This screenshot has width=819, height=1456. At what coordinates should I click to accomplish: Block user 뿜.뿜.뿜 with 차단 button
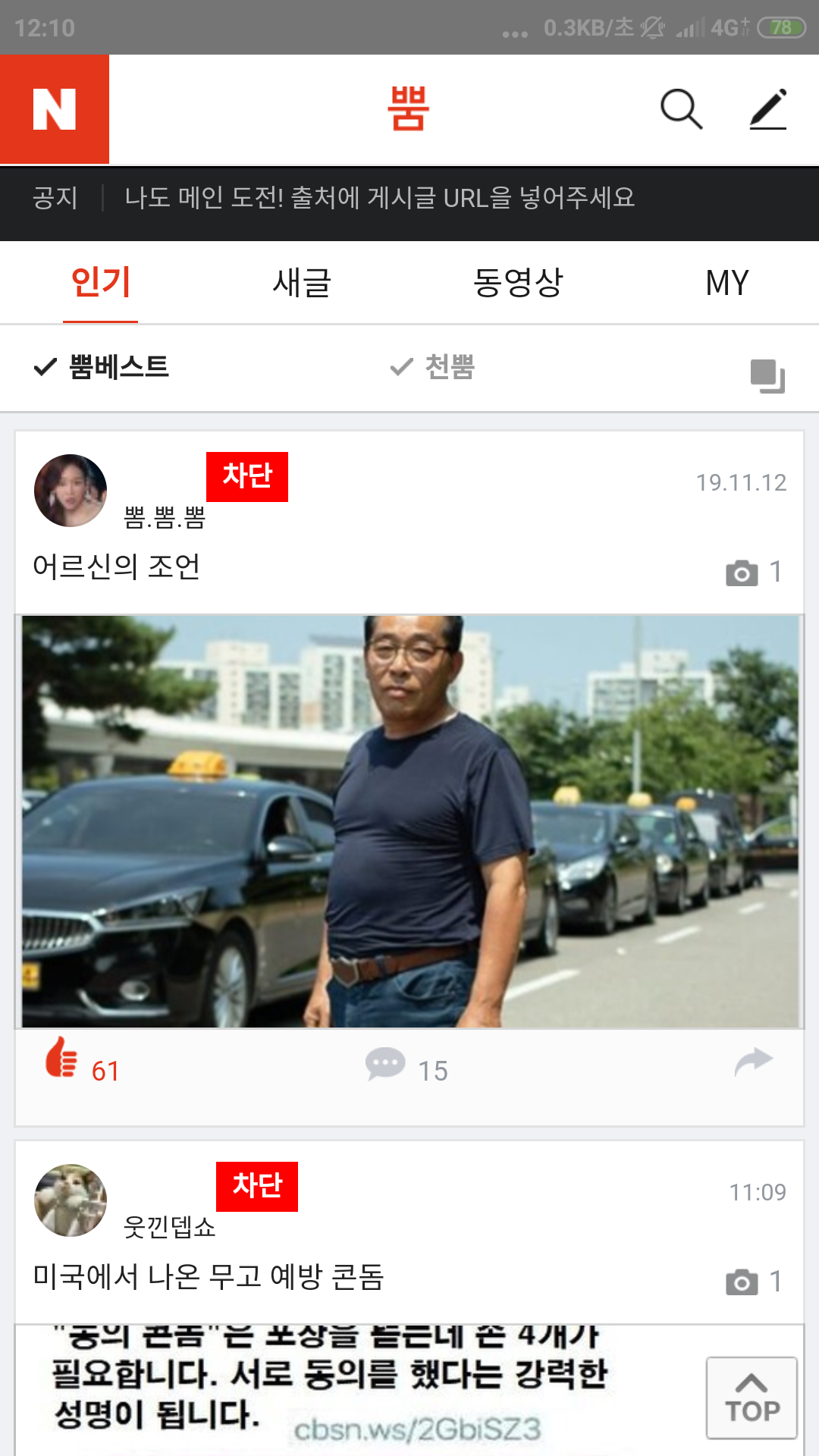click(247, 477)
